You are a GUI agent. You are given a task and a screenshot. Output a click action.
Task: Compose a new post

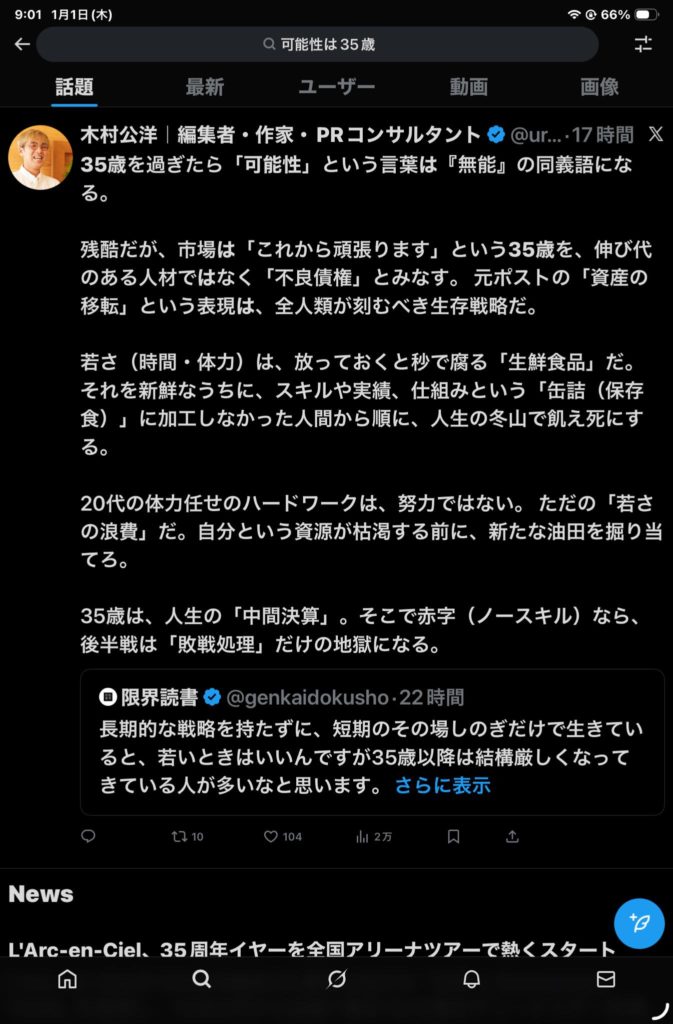[x=639, y=922]
